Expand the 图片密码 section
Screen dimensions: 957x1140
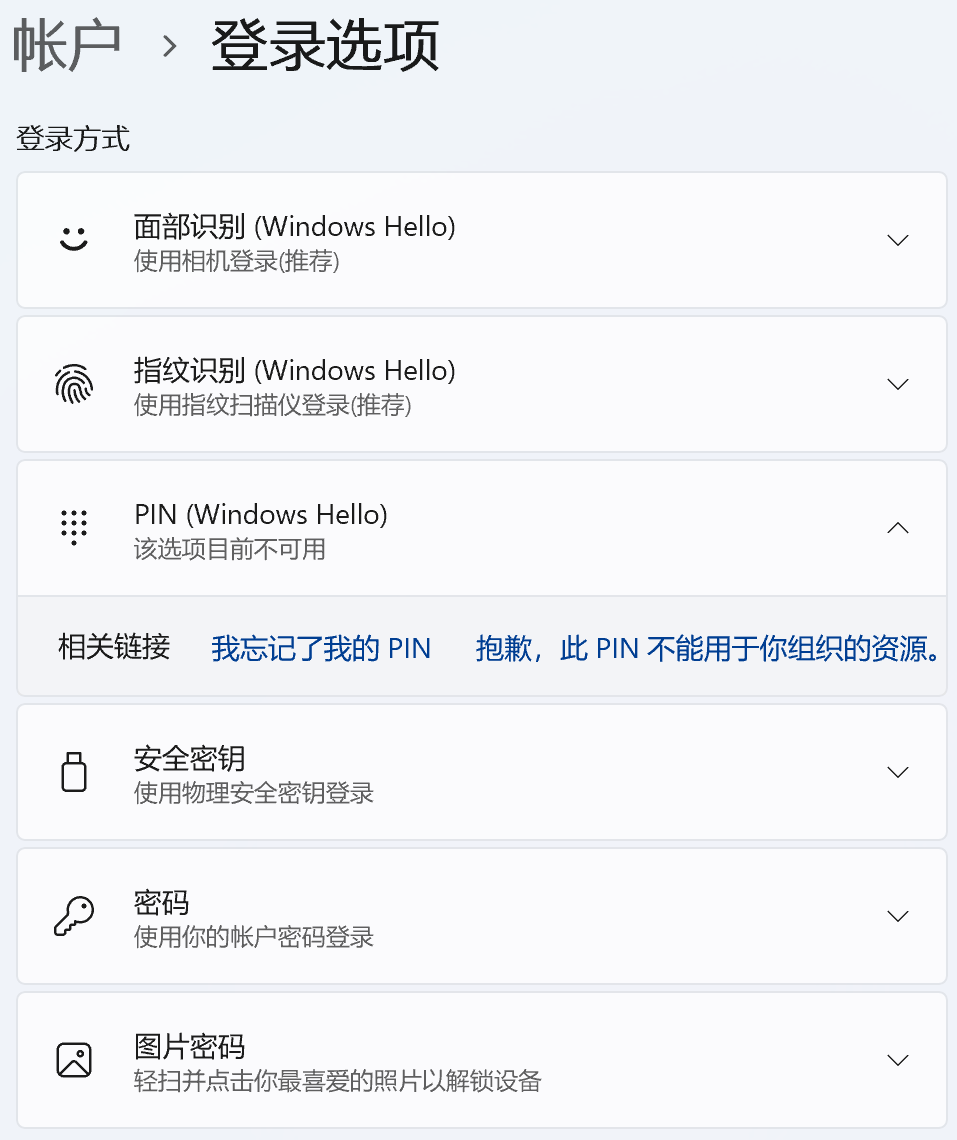point(897,1060)
